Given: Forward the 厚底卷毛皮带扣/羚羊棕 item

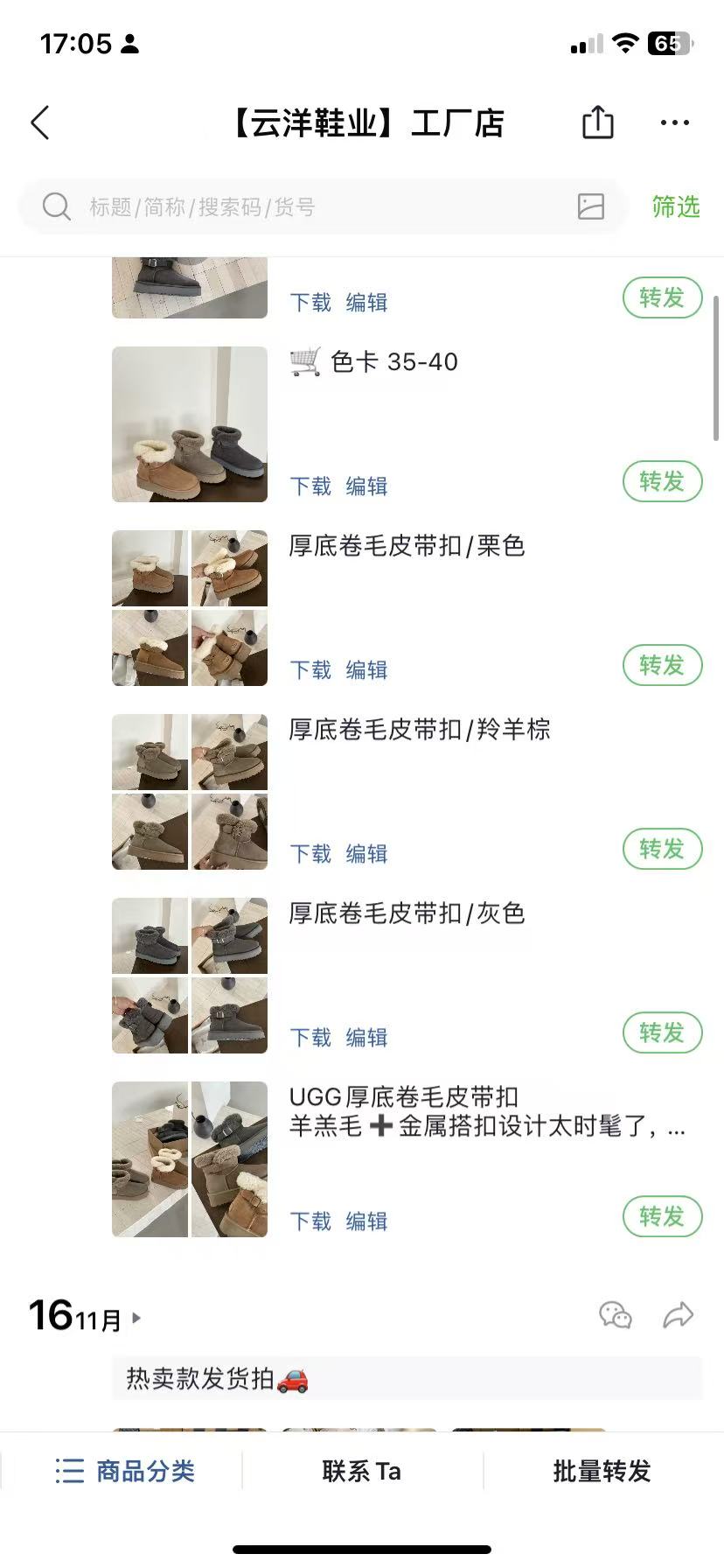Looking at the screenshot, I should click(x=662, y=849).
